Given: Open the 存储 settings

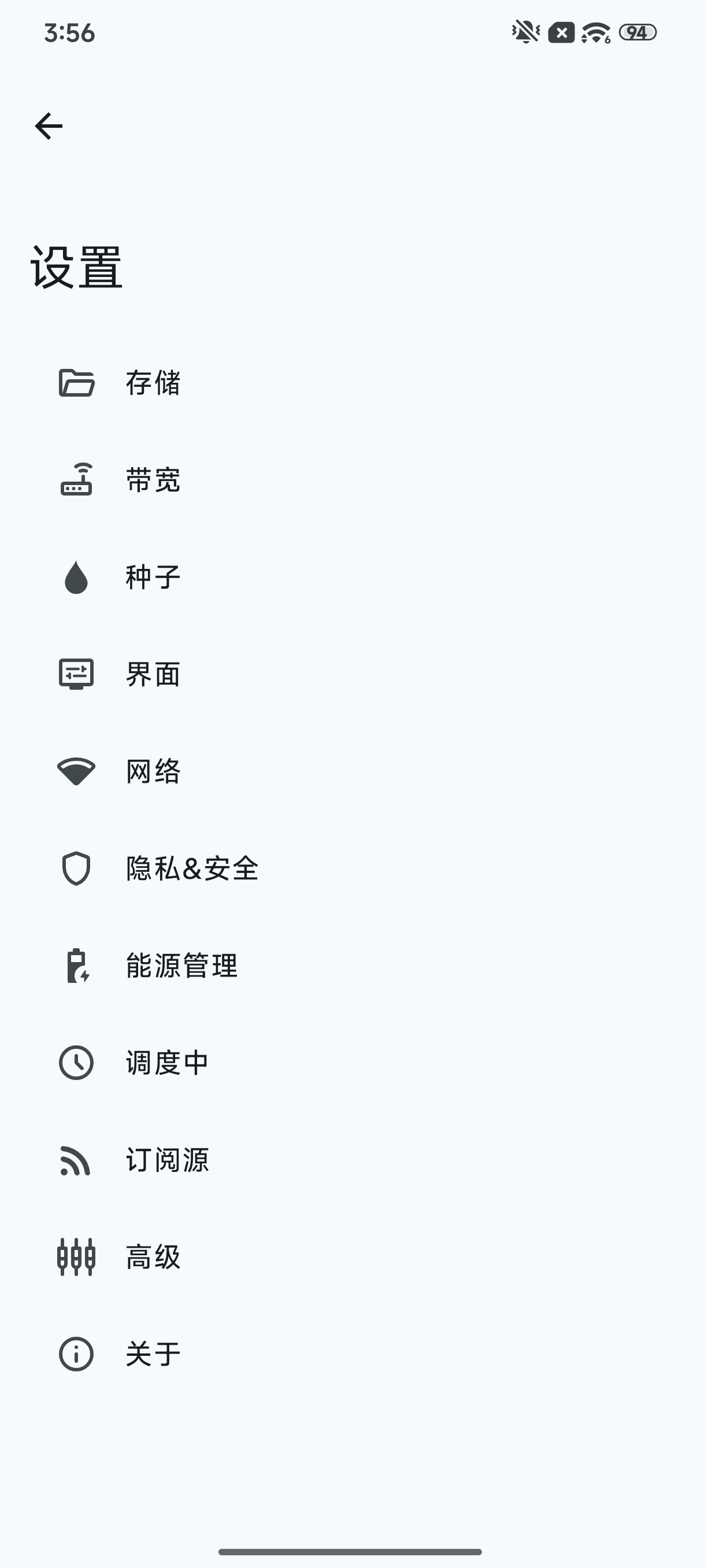Looking at the screenshot, I should point(352,383).
